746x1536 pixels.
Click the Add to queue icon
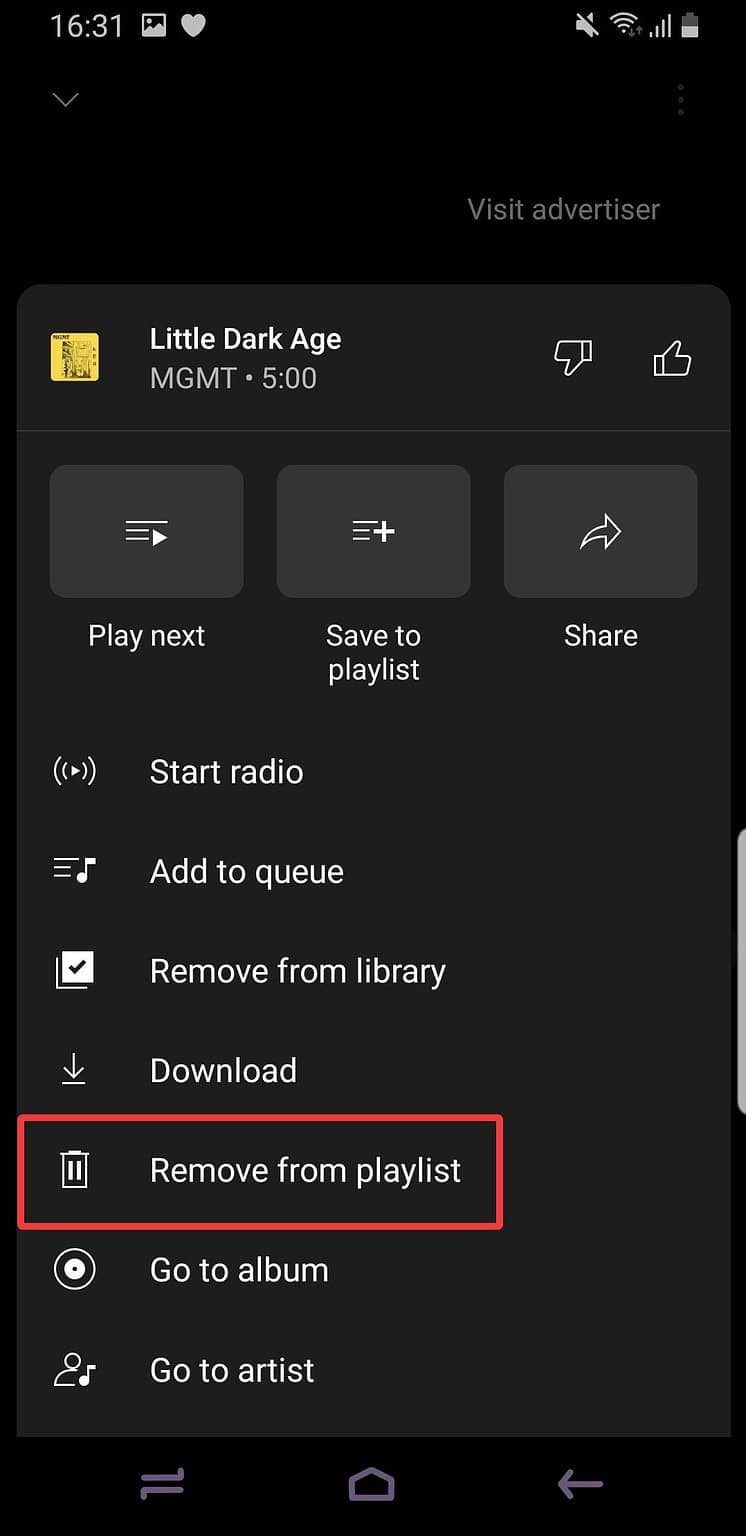coord(74,871)
